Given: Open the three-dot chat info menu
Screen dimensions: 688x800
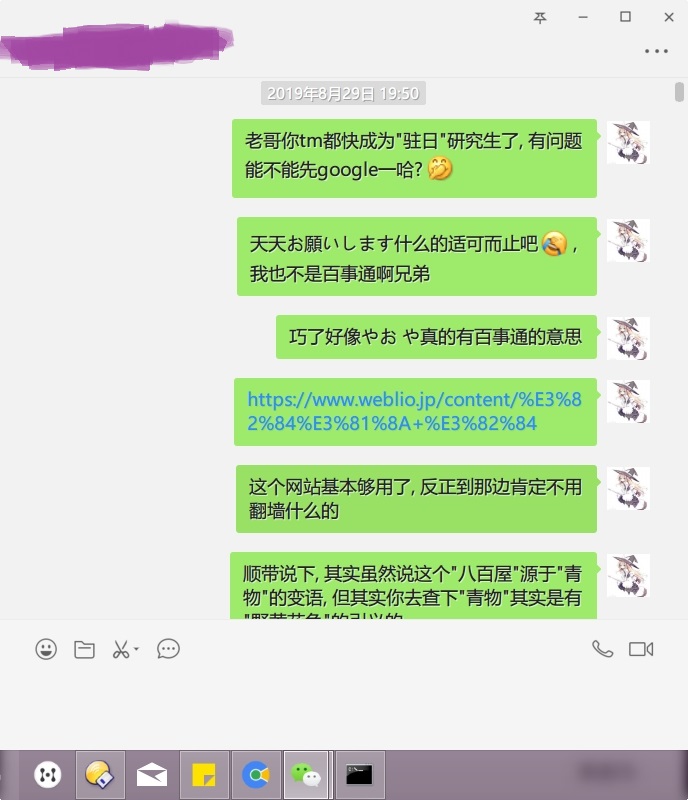Looking at the screenshot, I should point(656,51).
